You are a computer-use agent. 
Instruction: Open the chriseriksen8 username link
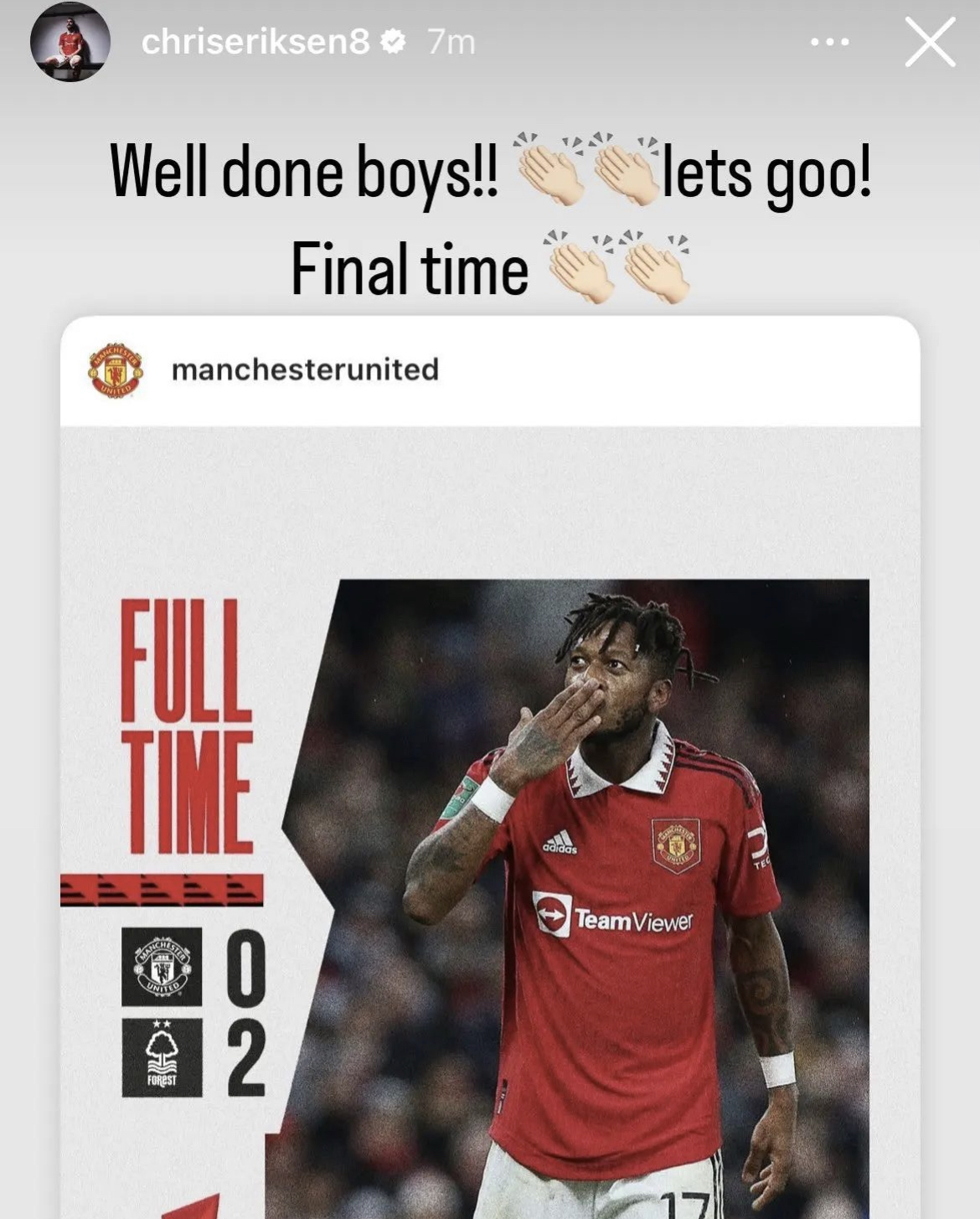coord(255,42)
